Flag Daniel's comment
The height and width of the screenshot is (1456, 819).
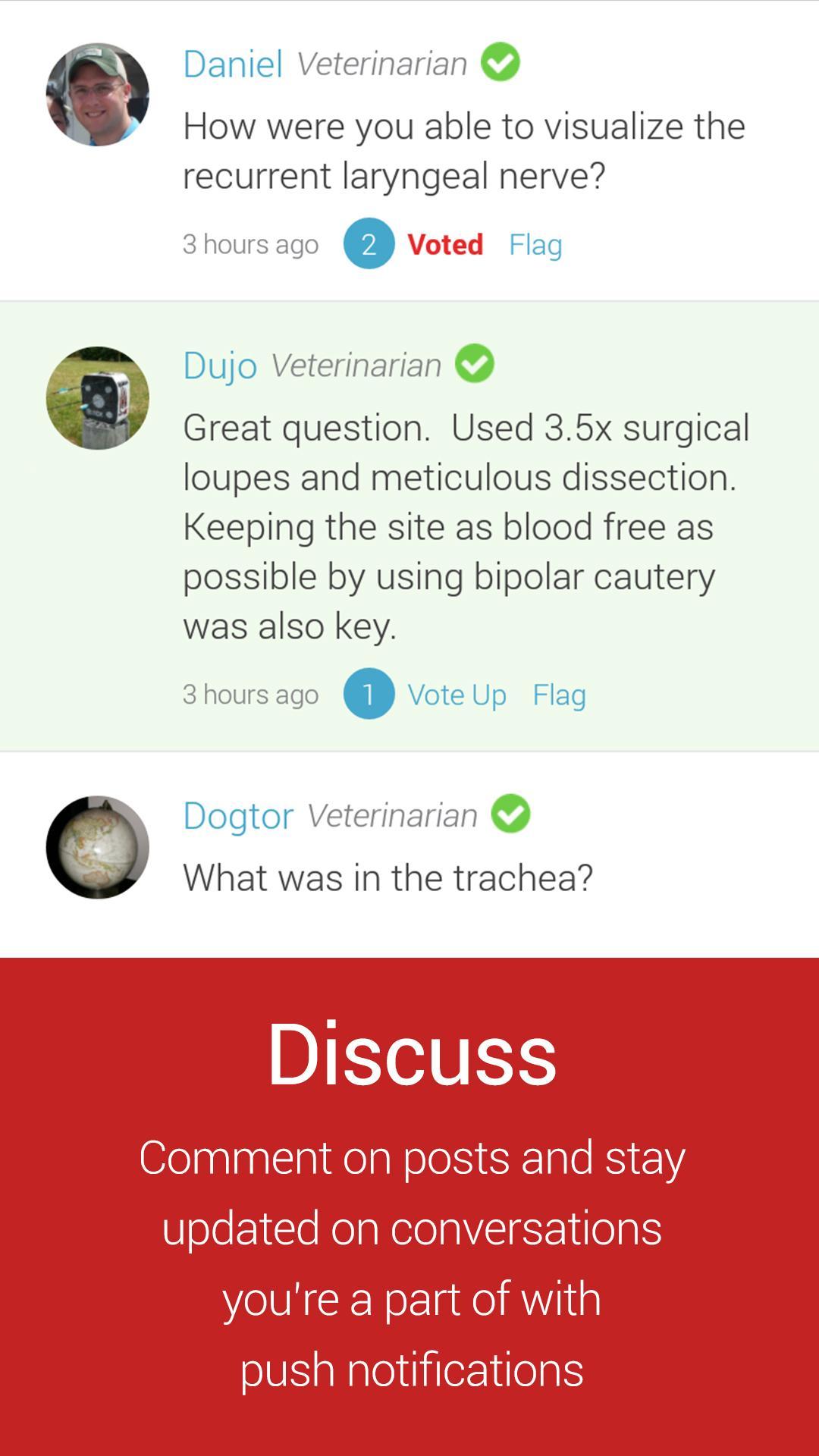[x=535, y=244]
